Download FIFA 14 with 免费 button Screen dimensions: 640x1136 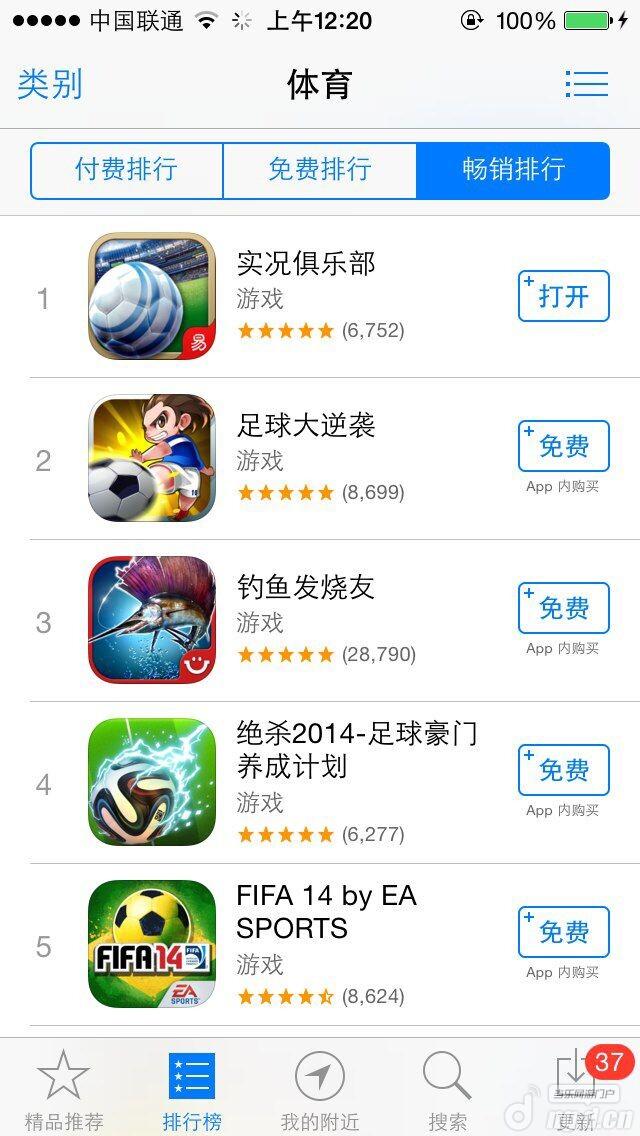pyautogui.click(x=563, y=932)
